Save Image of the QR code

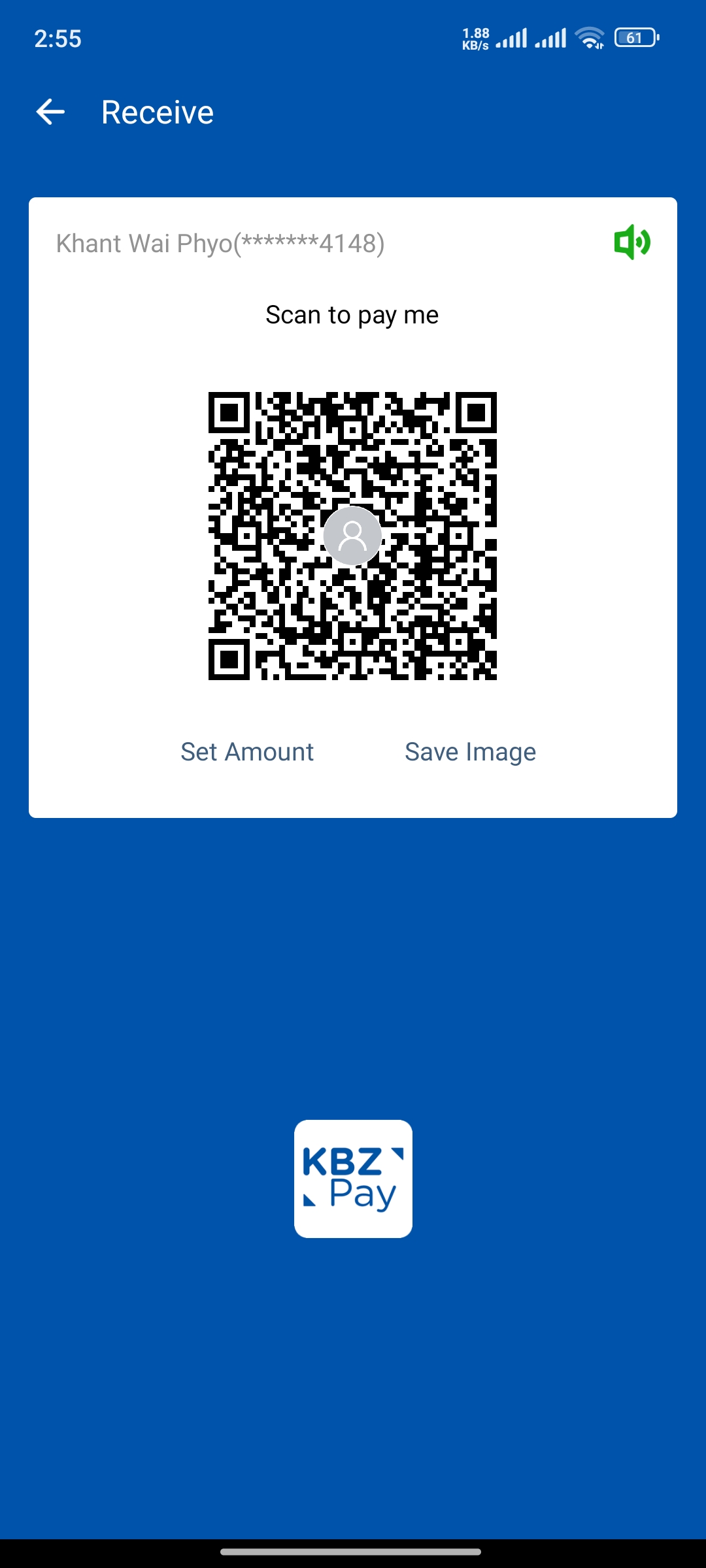(x=470, y=752)
